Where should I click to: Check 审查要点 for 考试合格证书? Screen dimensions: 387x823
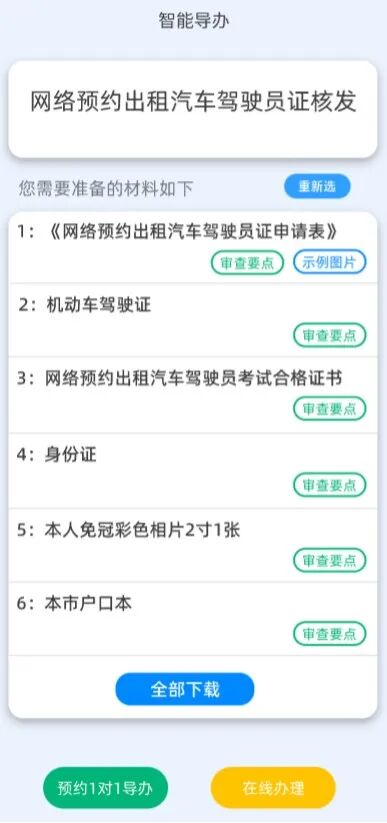pos(329,409)
